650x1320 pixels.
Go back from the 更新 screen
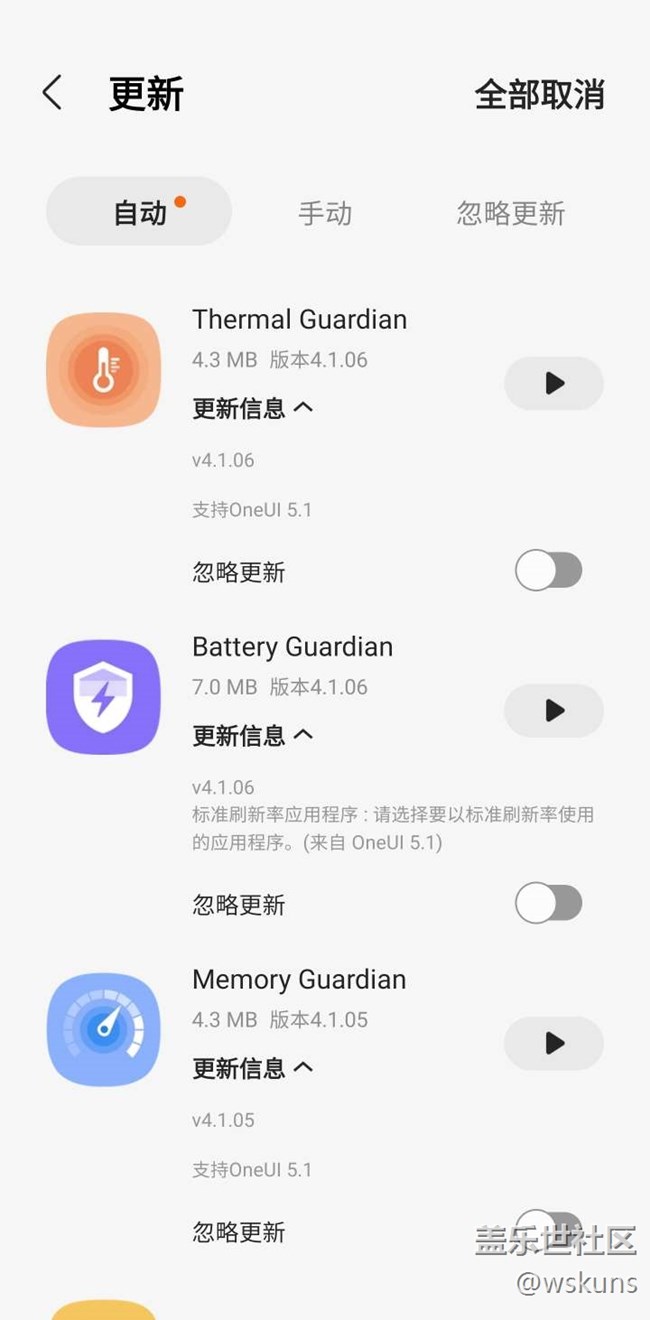click(x=52, y=93)
